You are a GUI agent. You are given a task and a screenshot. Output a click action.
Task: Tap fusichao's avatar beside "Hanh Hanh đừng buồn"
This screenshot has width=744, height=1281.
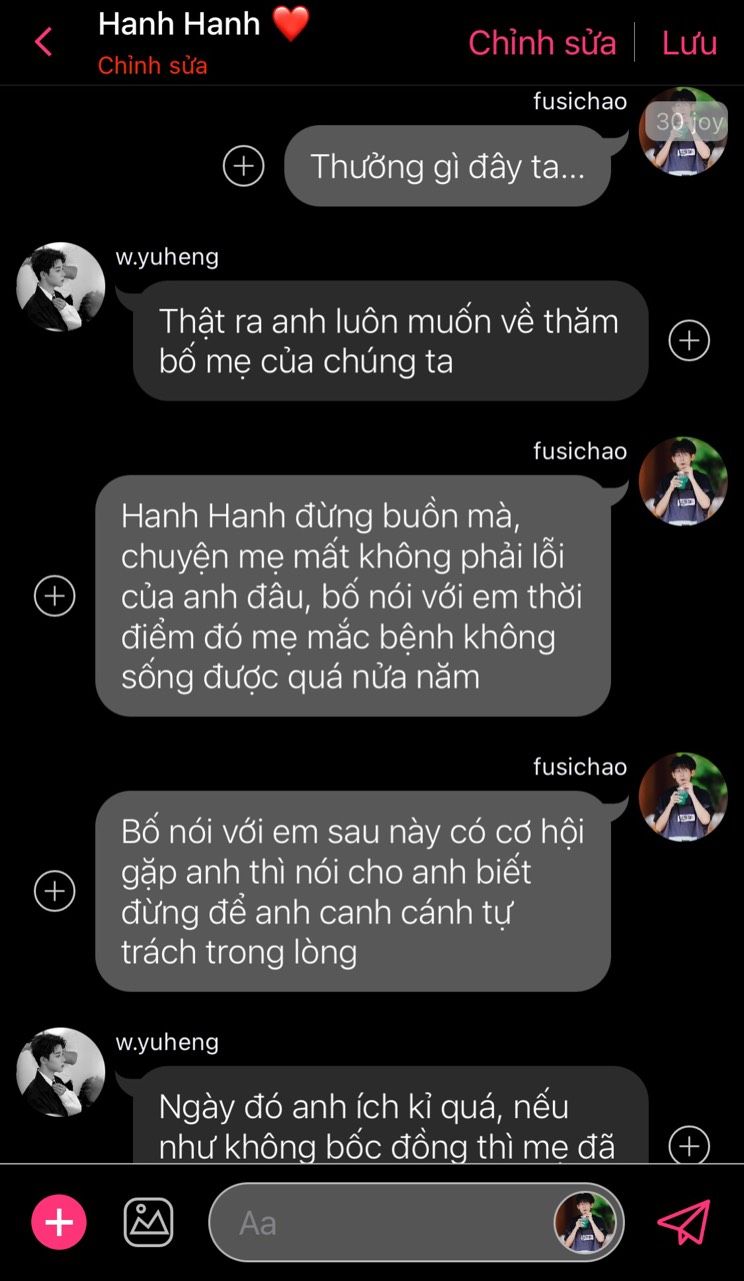point(683,481)
